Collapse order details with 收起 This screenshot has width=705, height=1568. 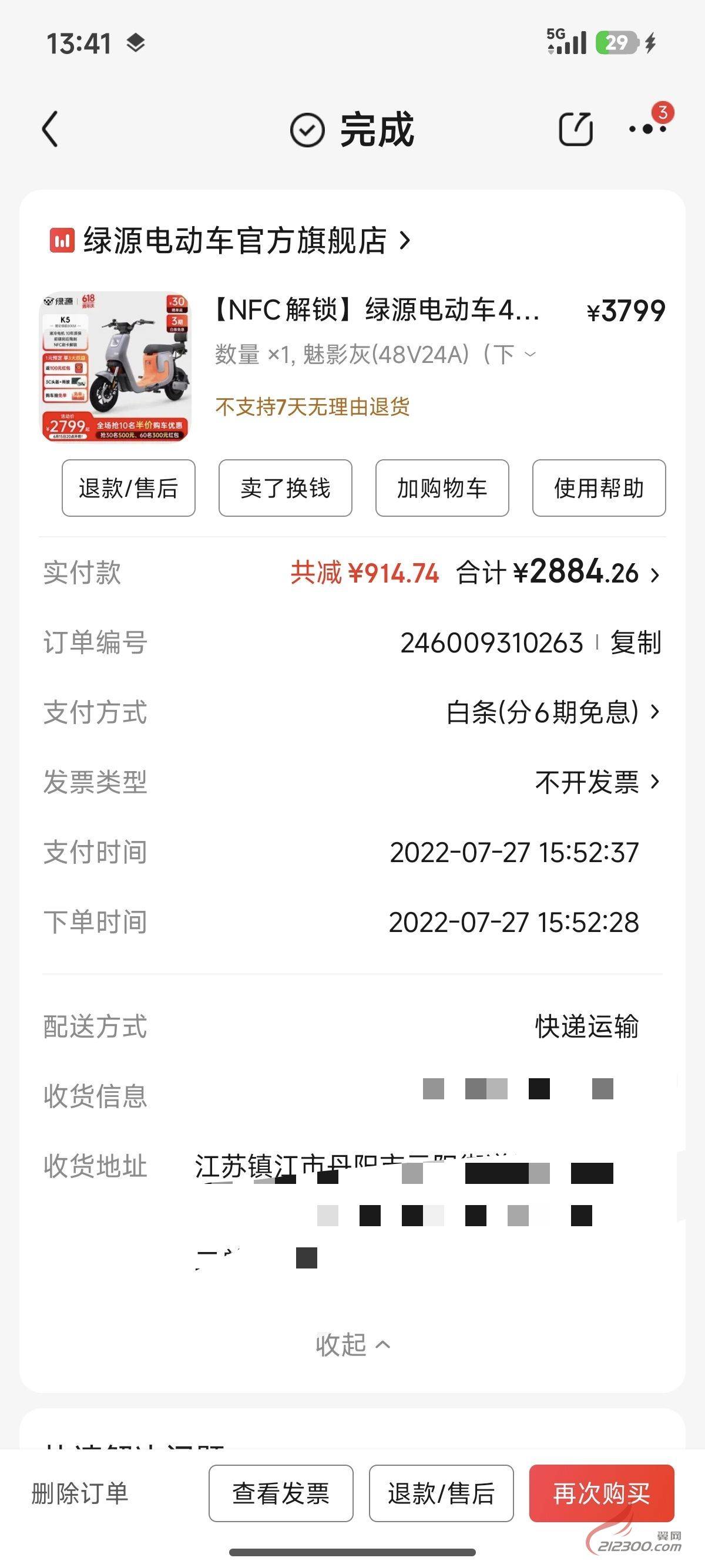(352, 1345)
